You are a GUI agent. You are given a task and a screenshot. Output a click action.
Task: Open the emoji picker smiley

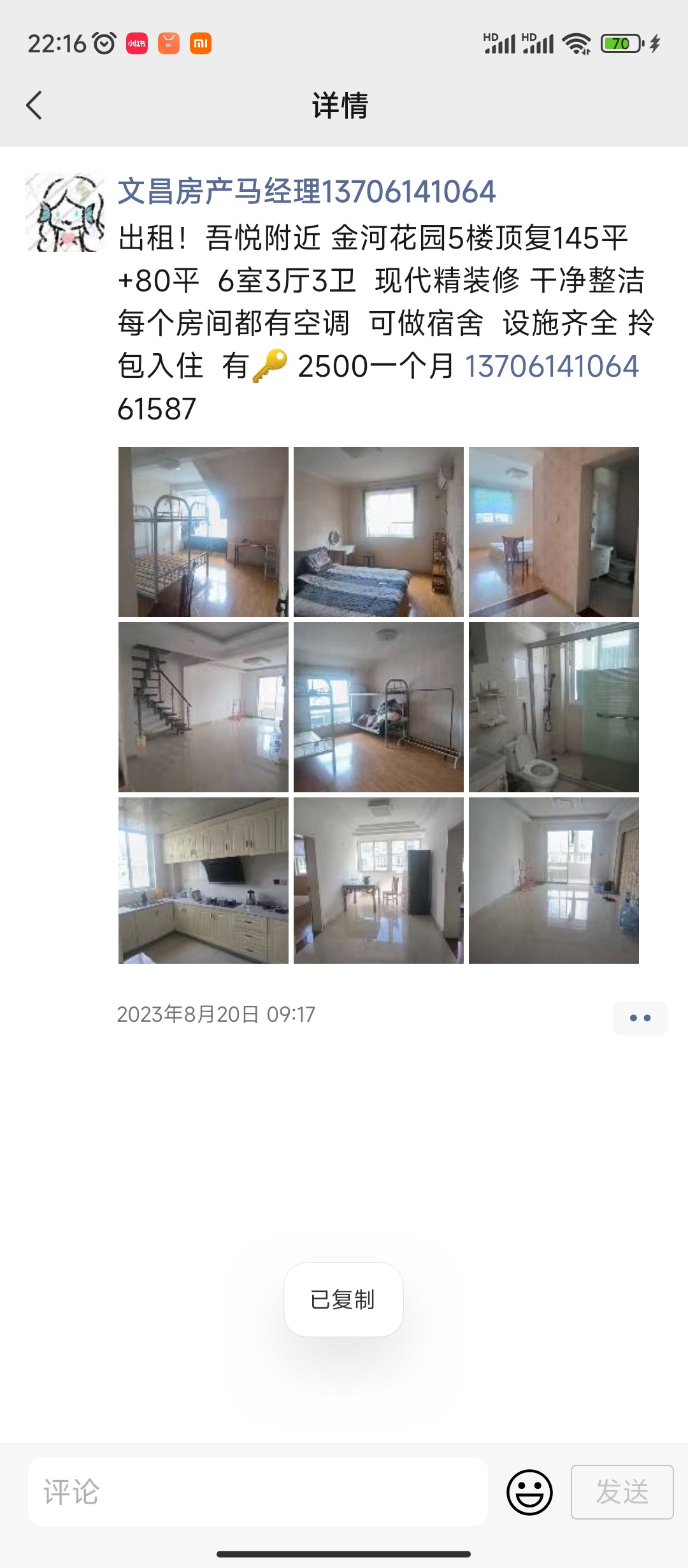tap(529, 1492)
